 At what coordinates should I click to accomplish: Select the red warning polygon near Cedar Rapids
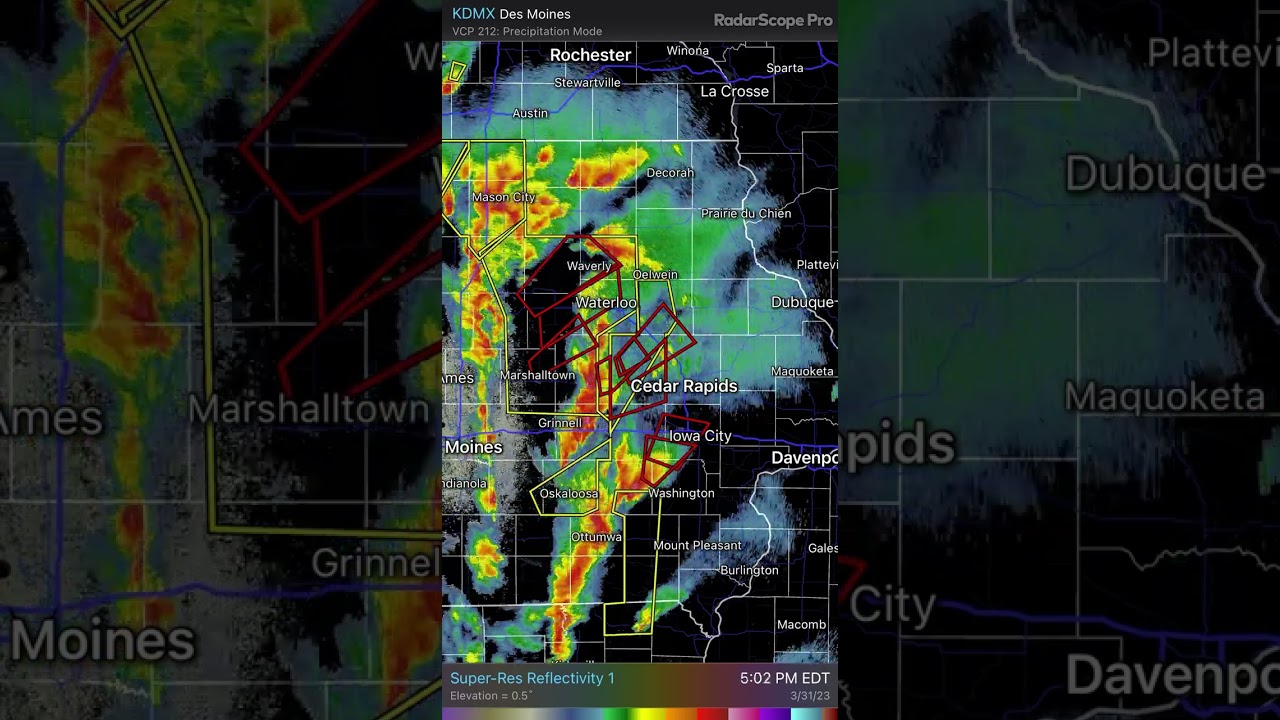[640, 352]
